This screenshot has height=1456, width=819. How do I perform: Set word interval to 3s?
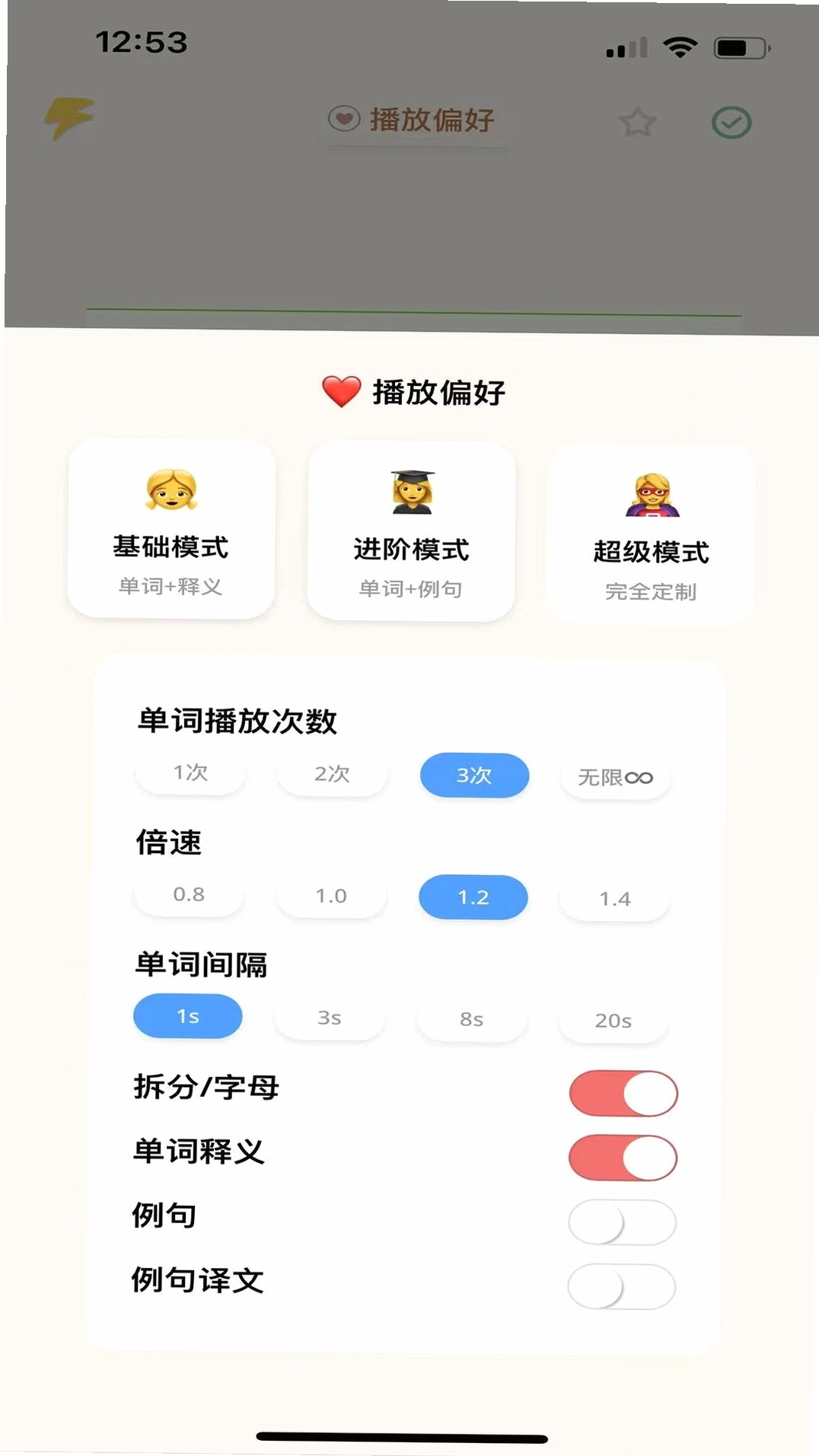click(x=330, y=1018)
